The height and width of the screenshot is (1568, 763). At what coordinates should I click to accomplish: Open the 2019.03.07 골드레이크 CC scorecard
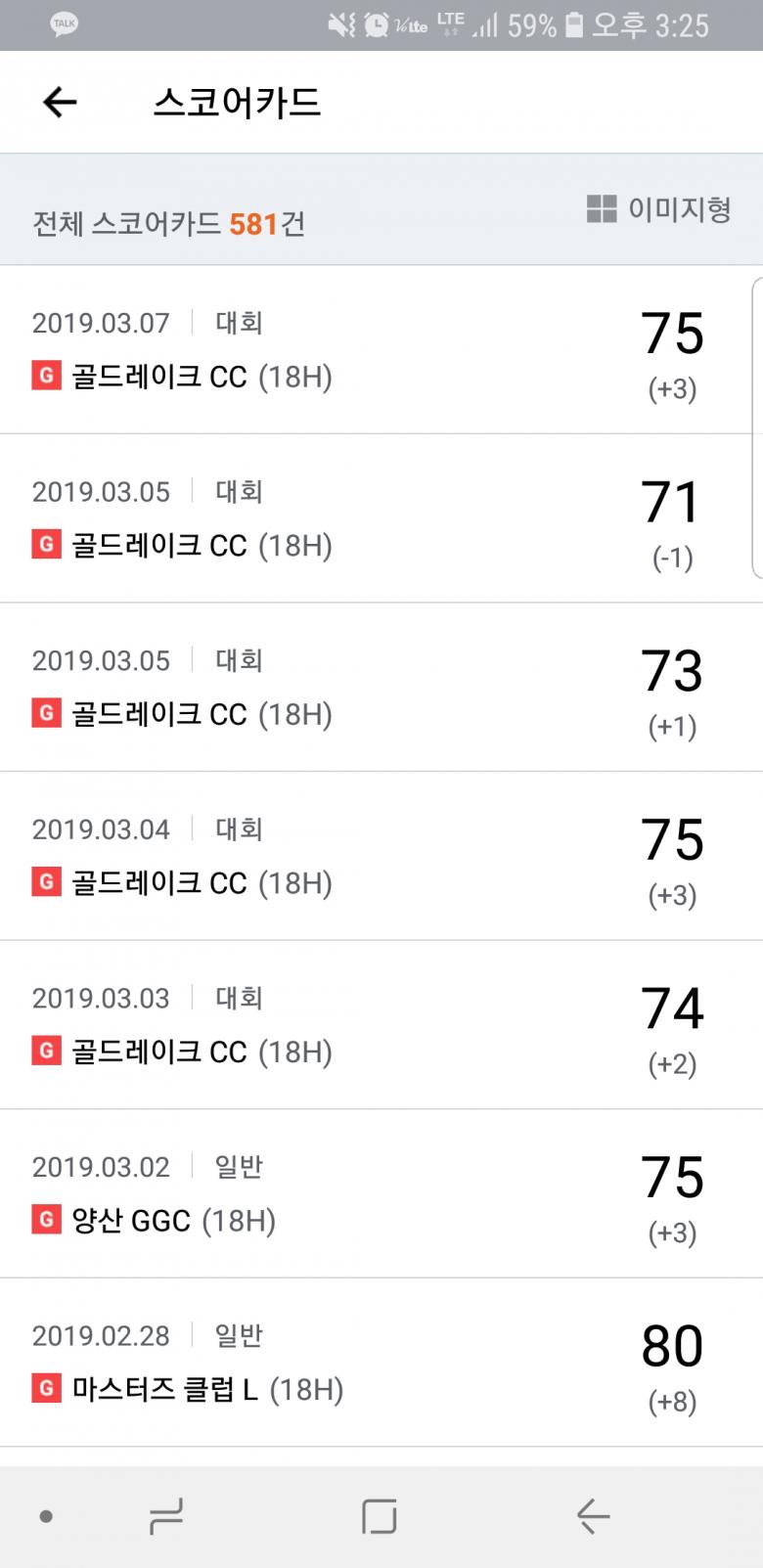381,350
